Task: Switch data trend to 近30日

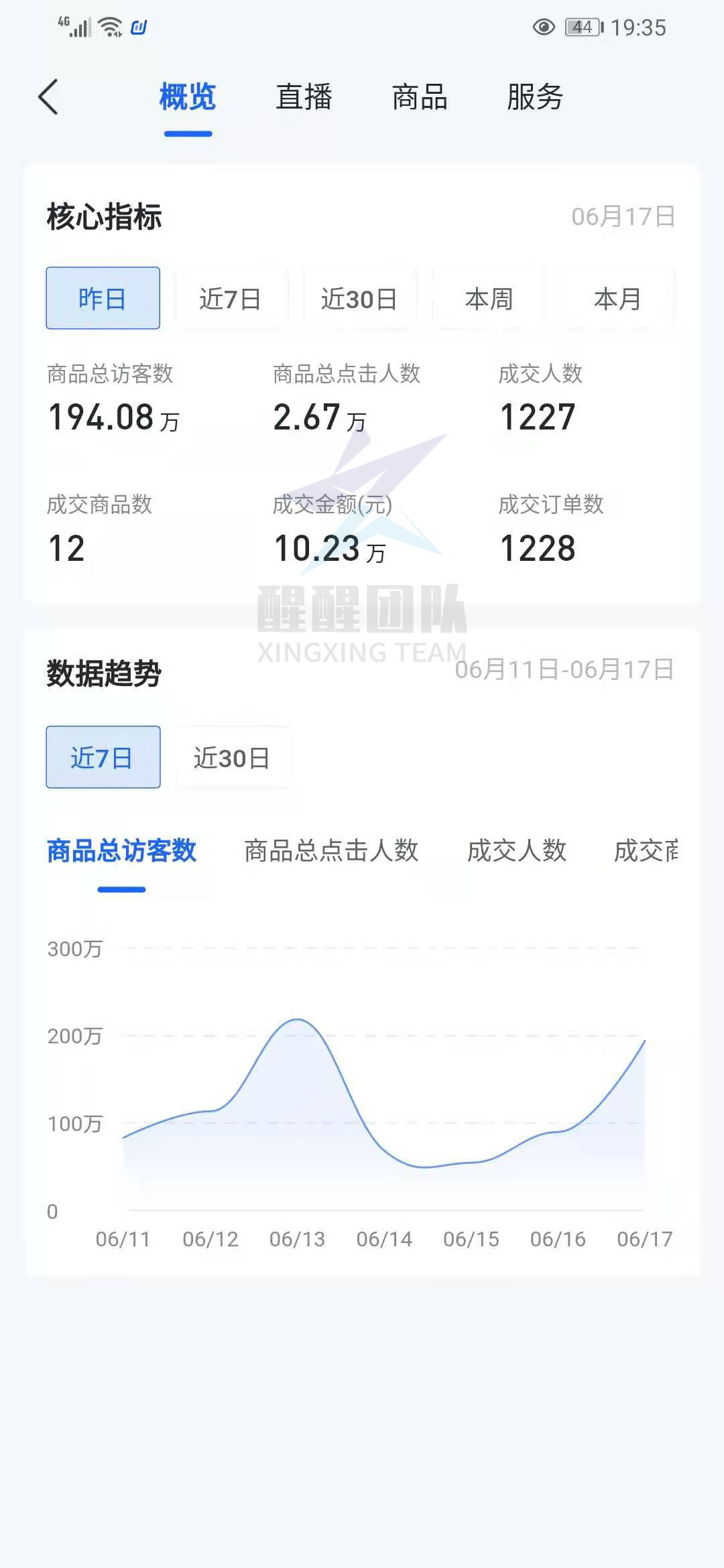Action: (231, 759)
